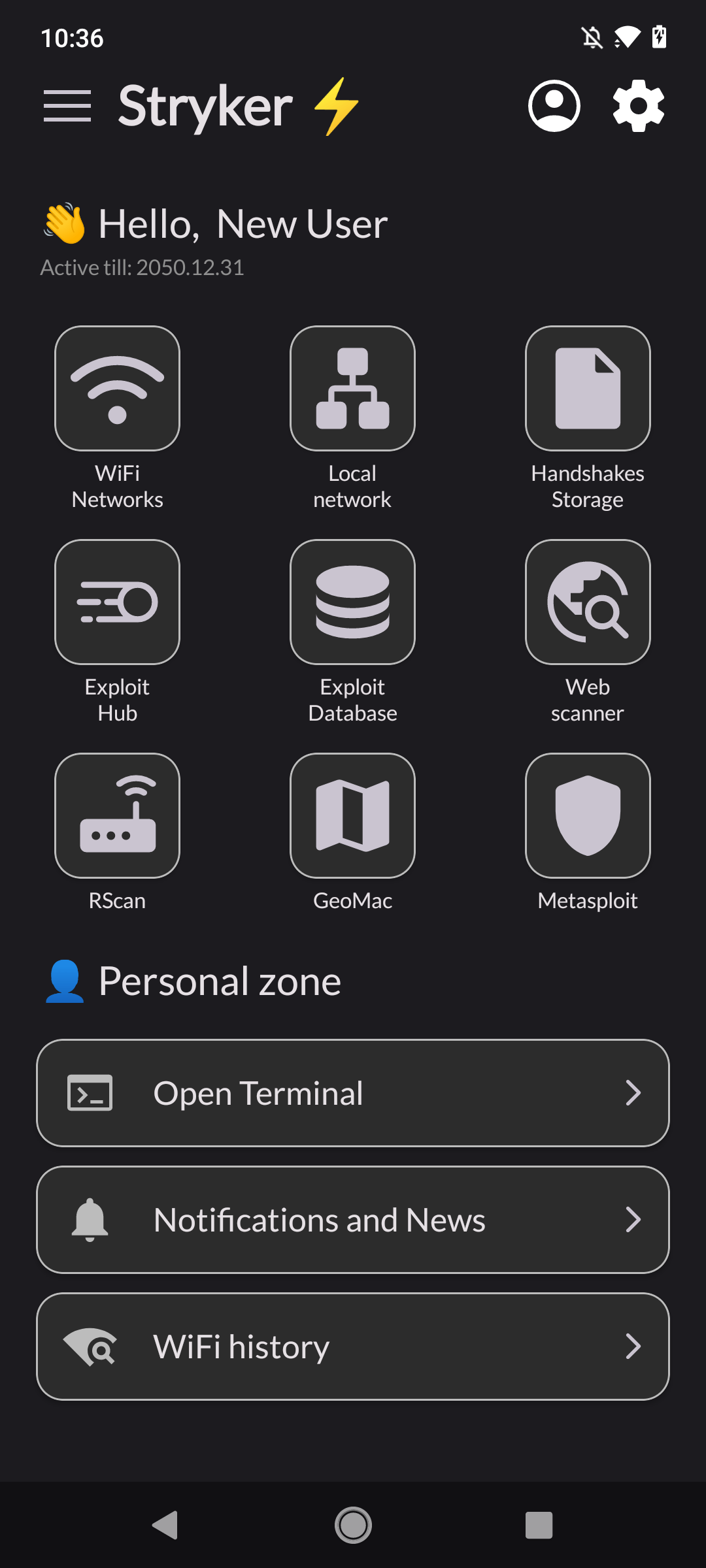Viewport: 706px width, 1568px height.
Task: Open the hamburger drawer menu
Action: point(67,106)
